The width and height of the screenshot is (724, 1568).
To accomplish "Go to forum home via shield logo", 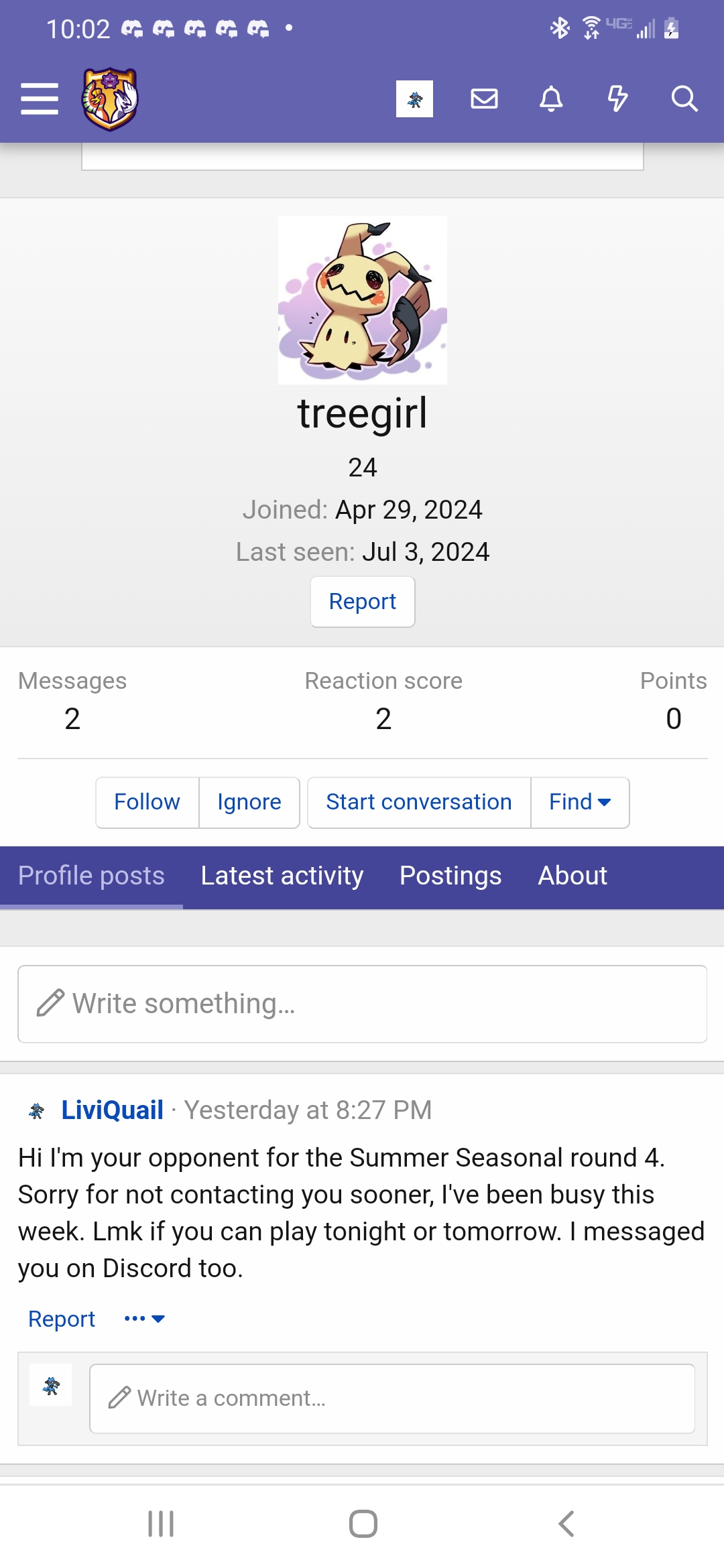I will (110, 99).
